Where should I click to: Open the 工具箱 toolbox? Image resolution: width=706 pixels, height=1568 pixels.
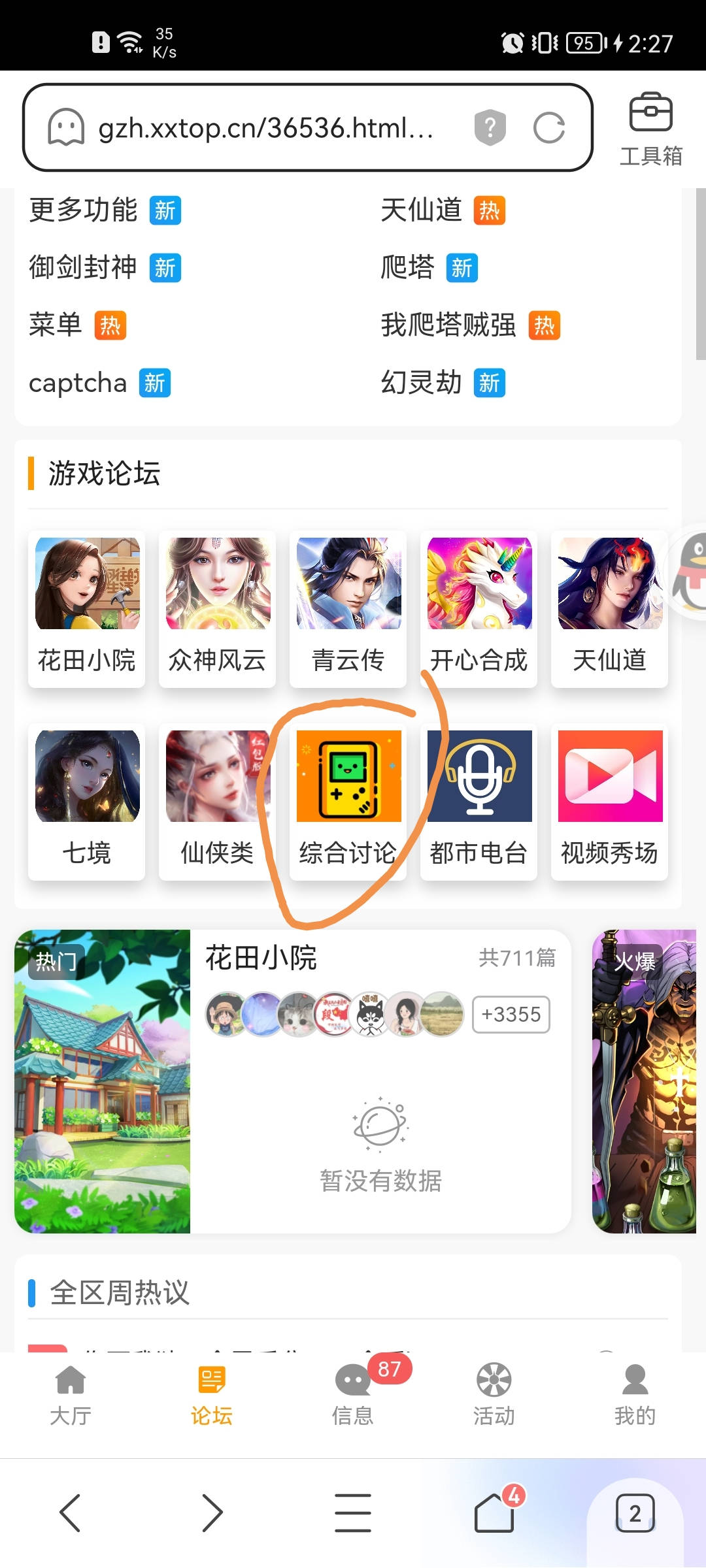pyautogui.click(x=650, y=129)
